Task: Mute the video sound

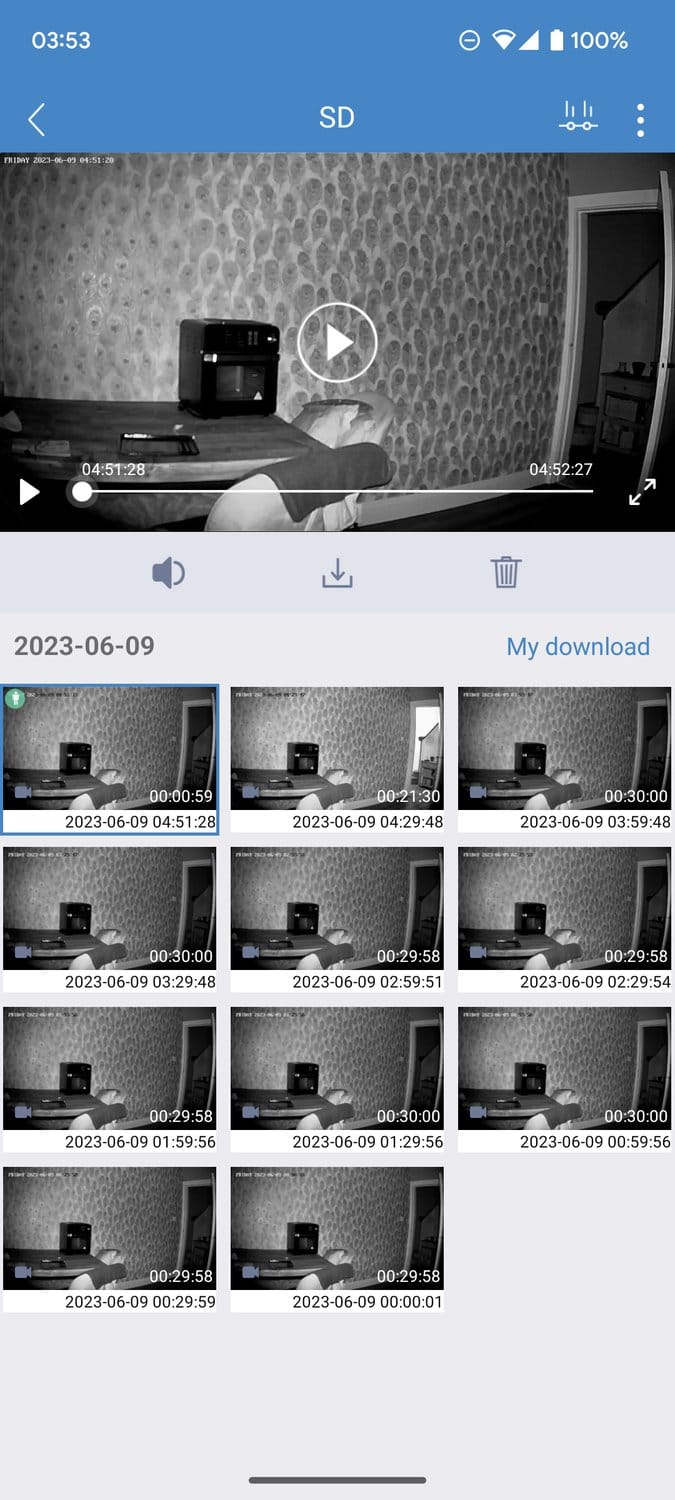Action: [x=168, y=573]
